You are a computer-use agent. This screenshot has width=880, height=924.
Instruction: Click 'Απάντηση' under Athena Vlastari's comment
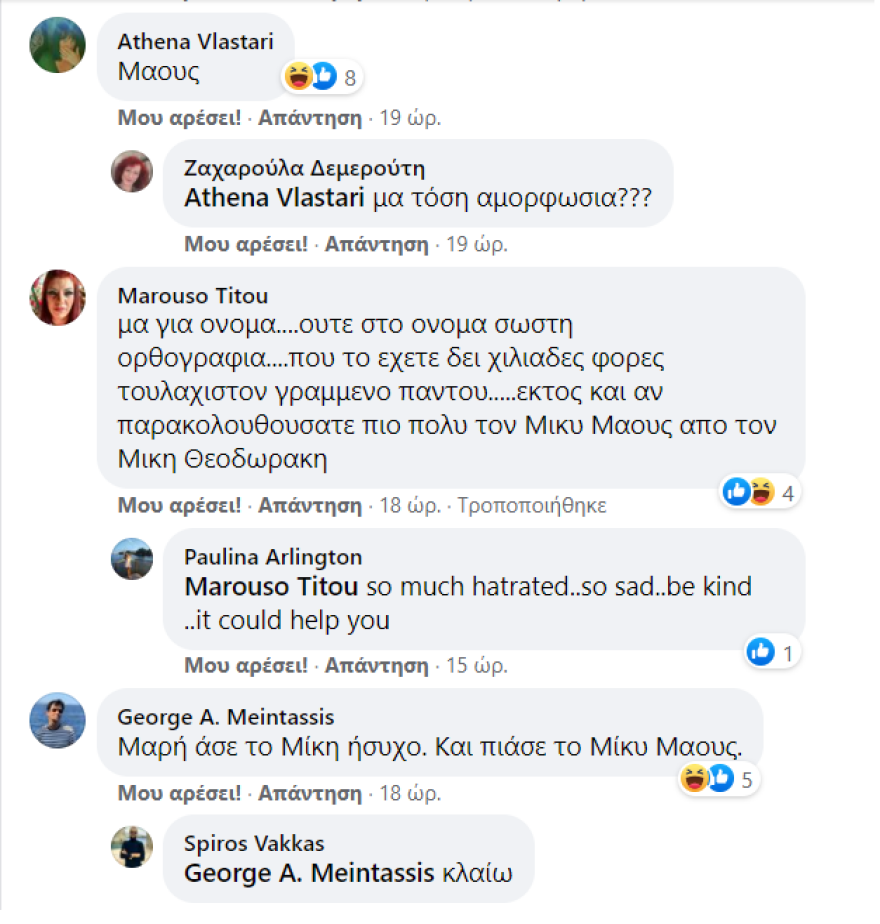311,117
